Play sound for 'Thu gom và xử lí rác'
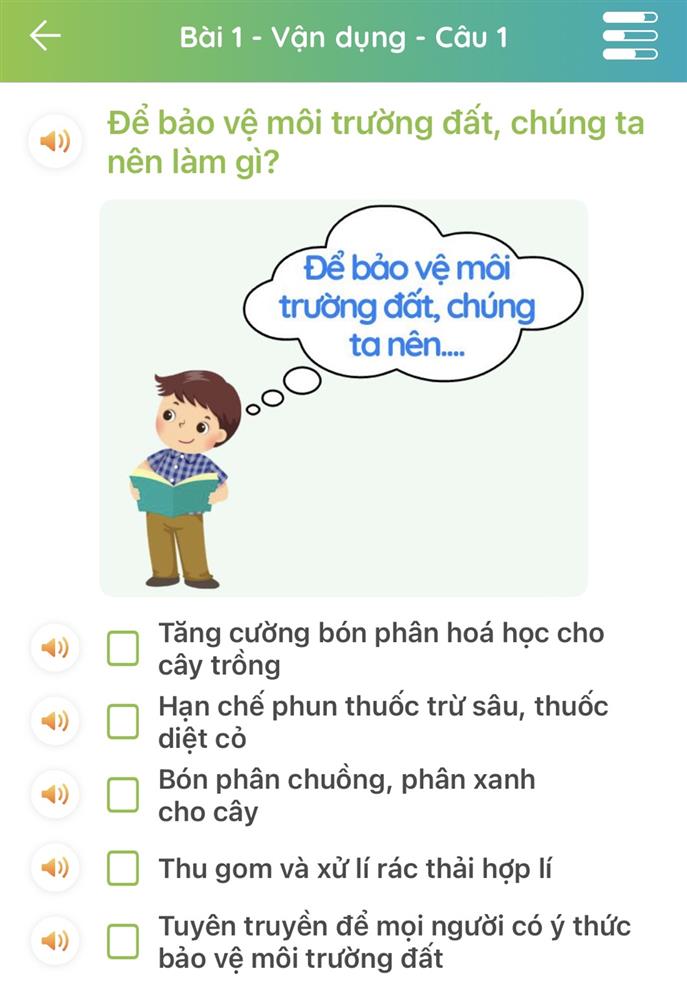 55,867
